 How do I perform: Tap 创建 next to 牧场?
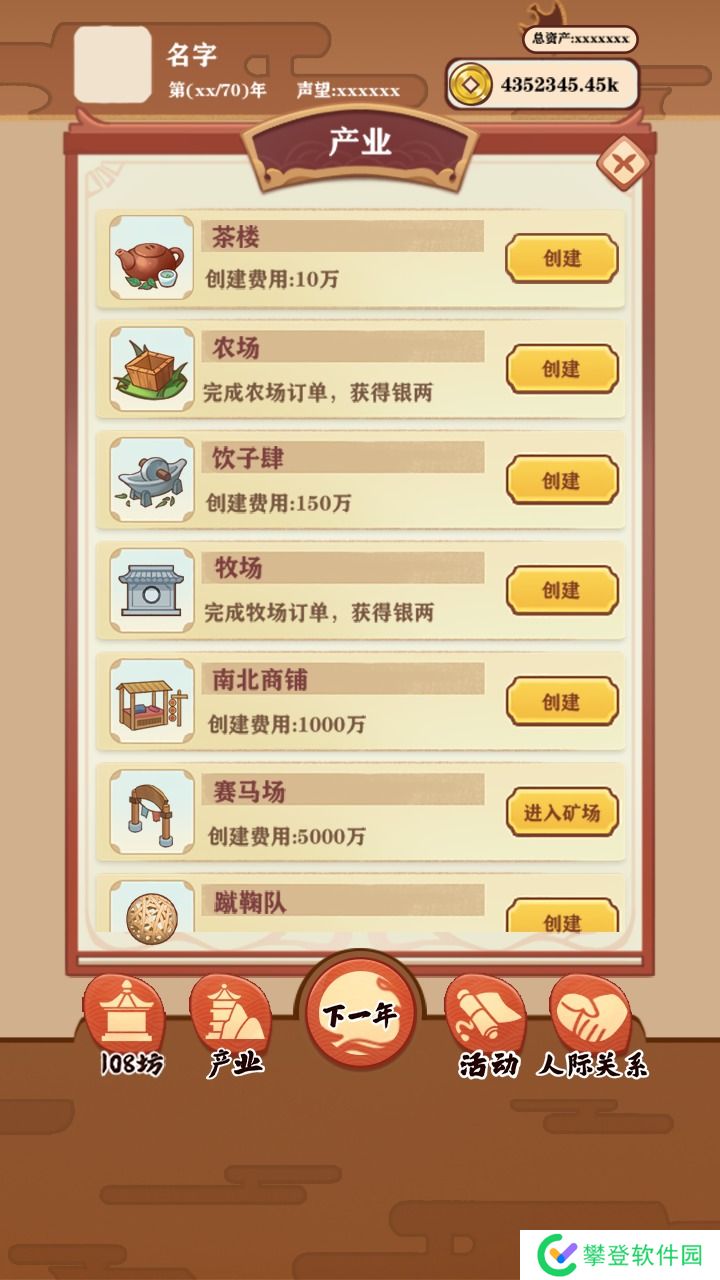point(561,591)
